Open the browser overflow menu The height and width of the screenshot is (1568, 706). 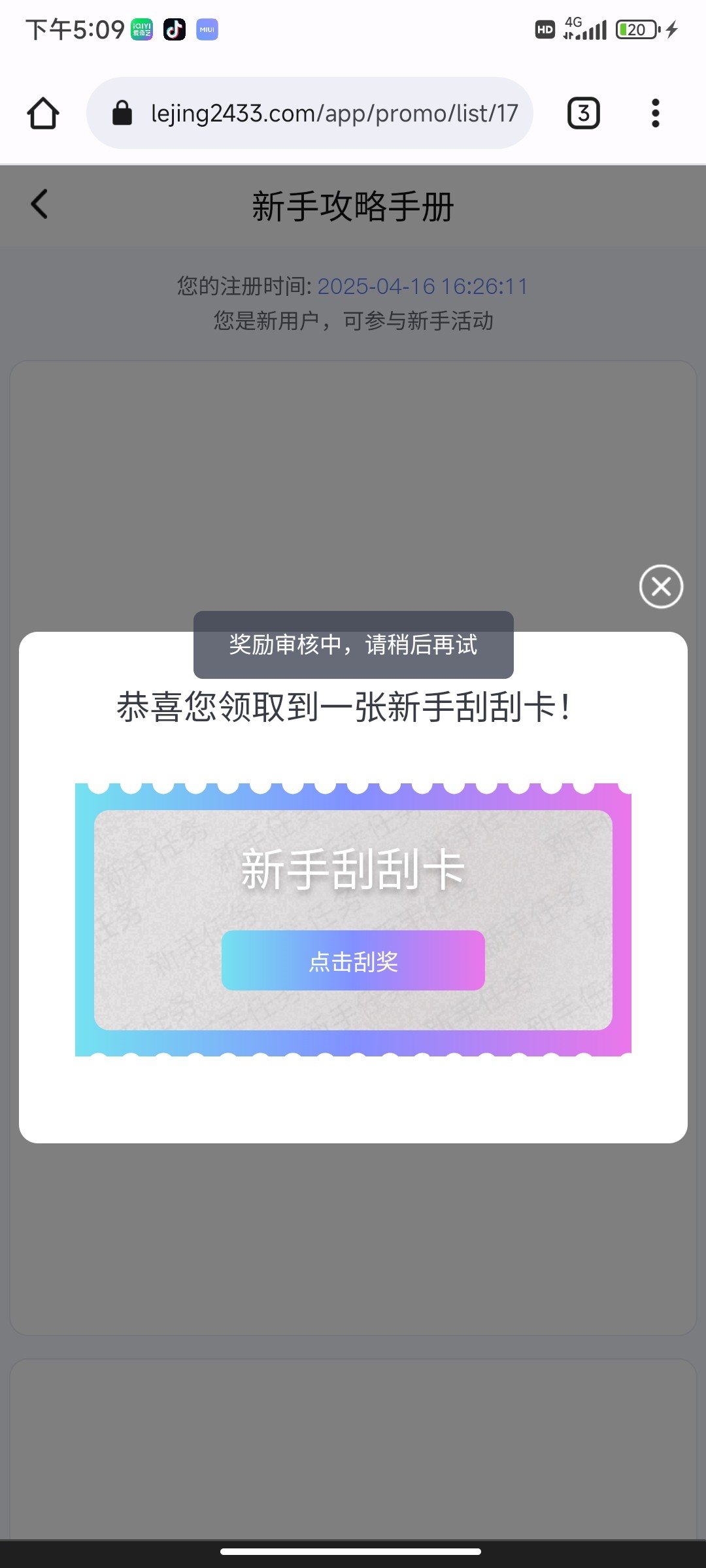pos(655,114)
